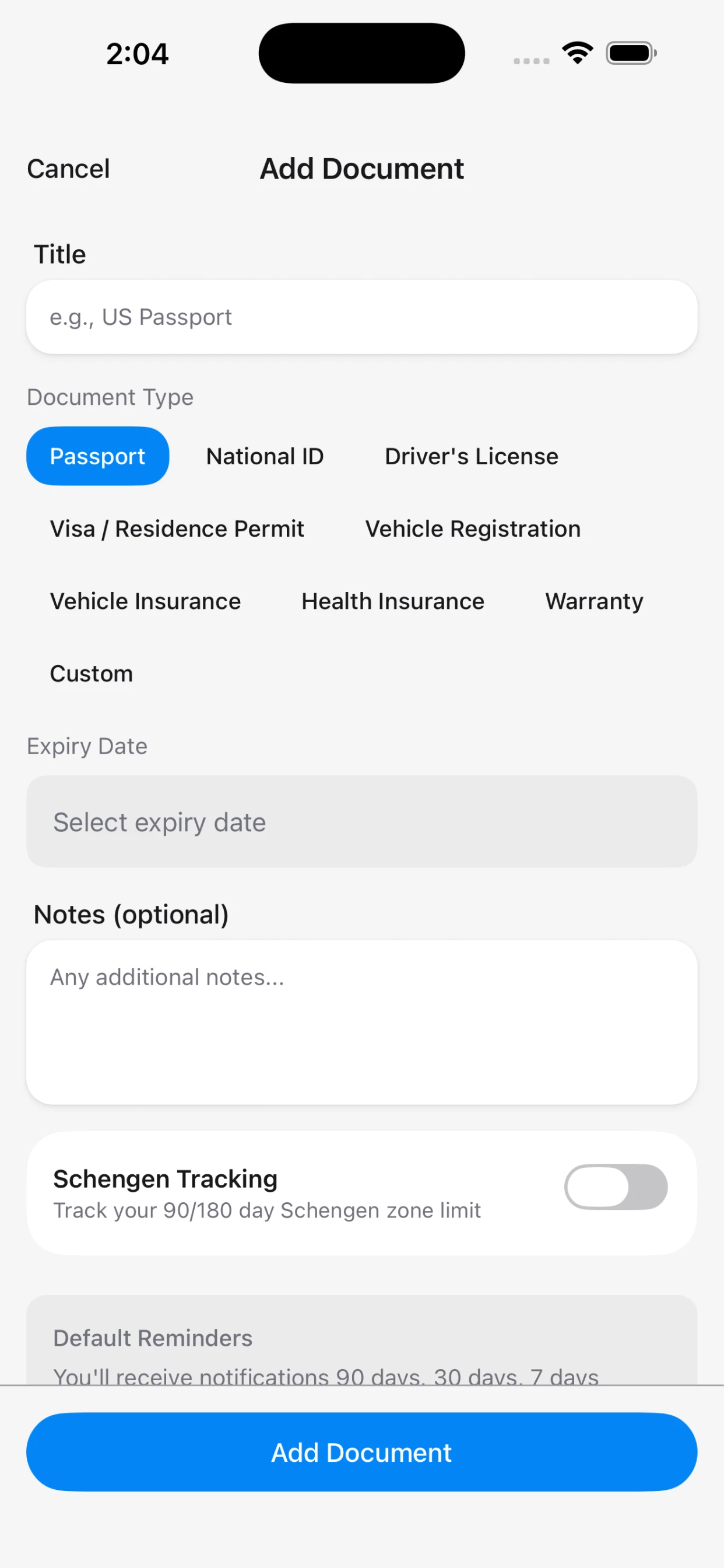Pick the Custom document type

[x=92, y=673]
